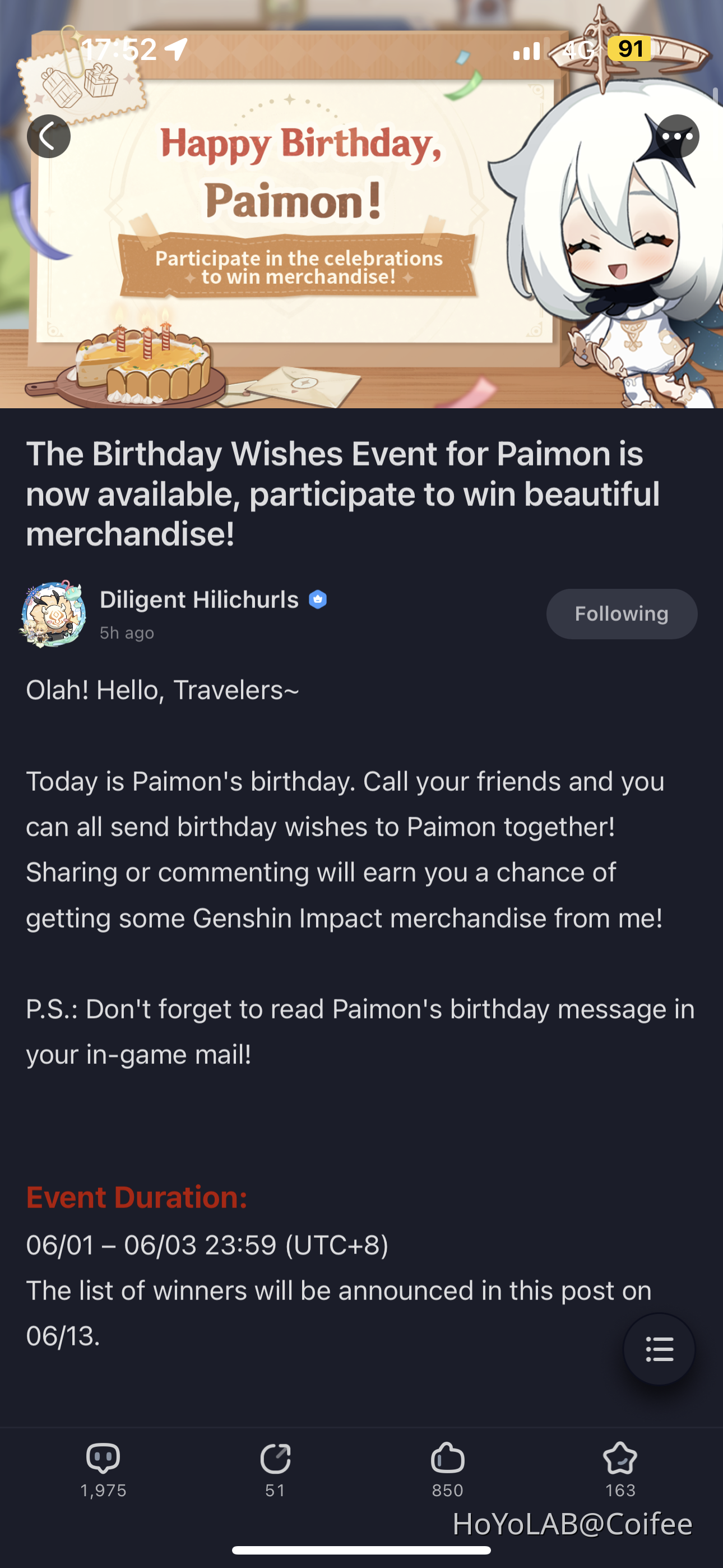Like this birthday event post
Image resolution: width=723 pixels, height=1568 pixels.
point(447,1468)
